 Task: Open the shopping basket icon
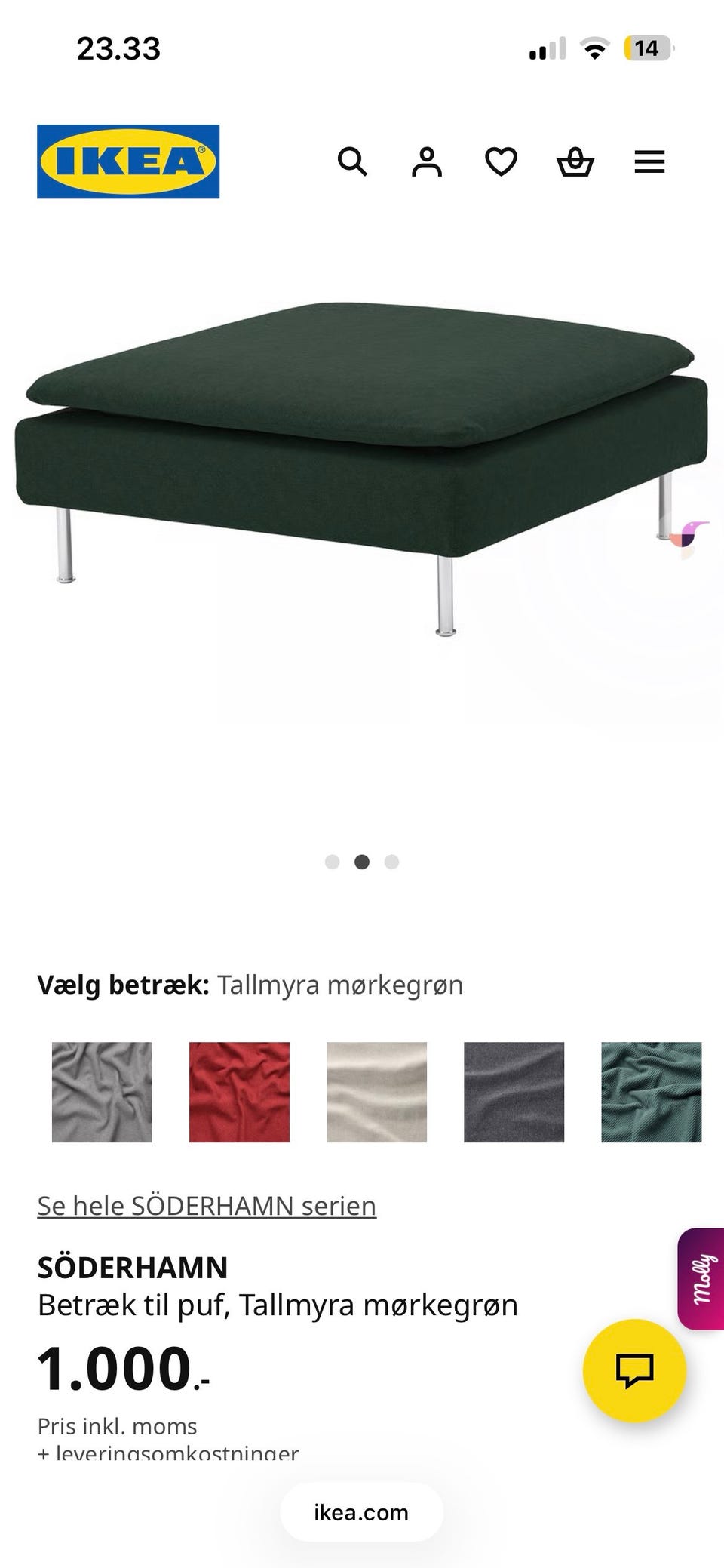tap(575, 161)
